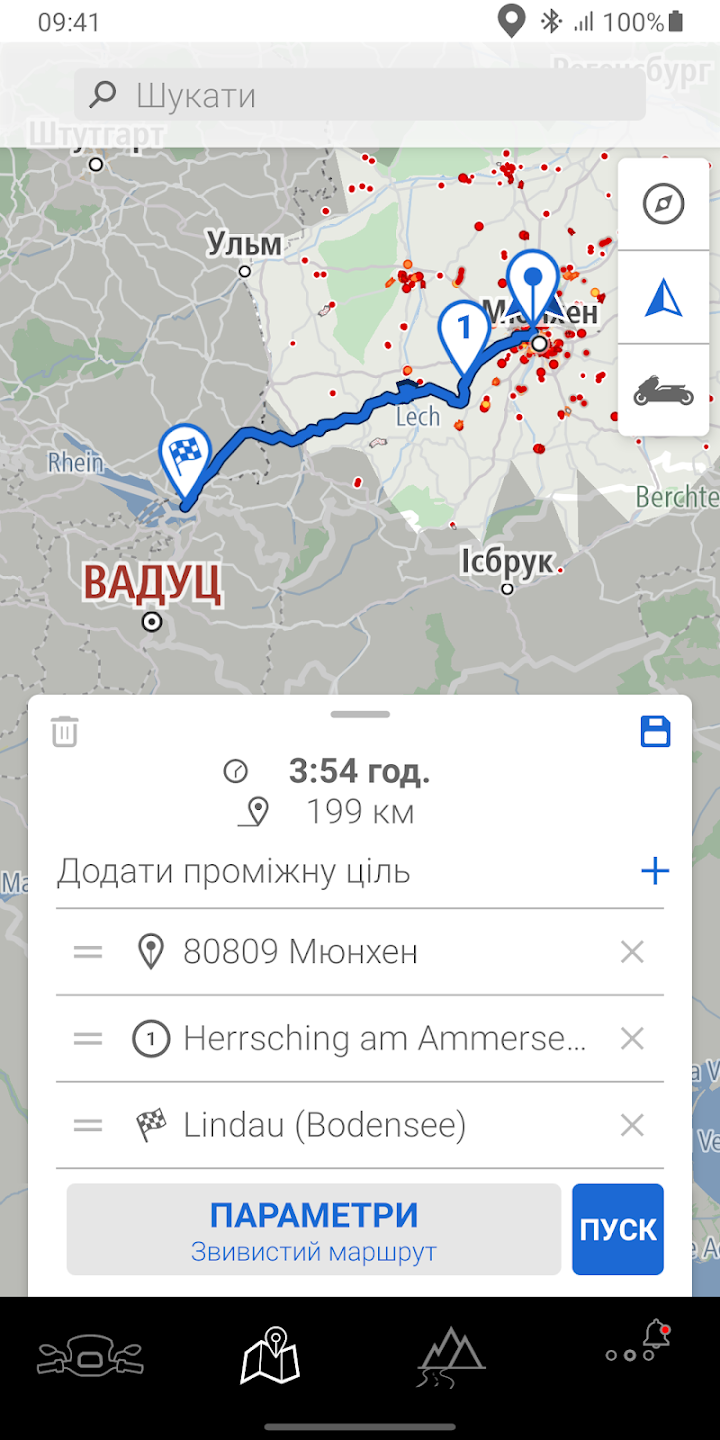
Task: Open the motorcycle vehicle selector
Action: [x=663, y=391]
